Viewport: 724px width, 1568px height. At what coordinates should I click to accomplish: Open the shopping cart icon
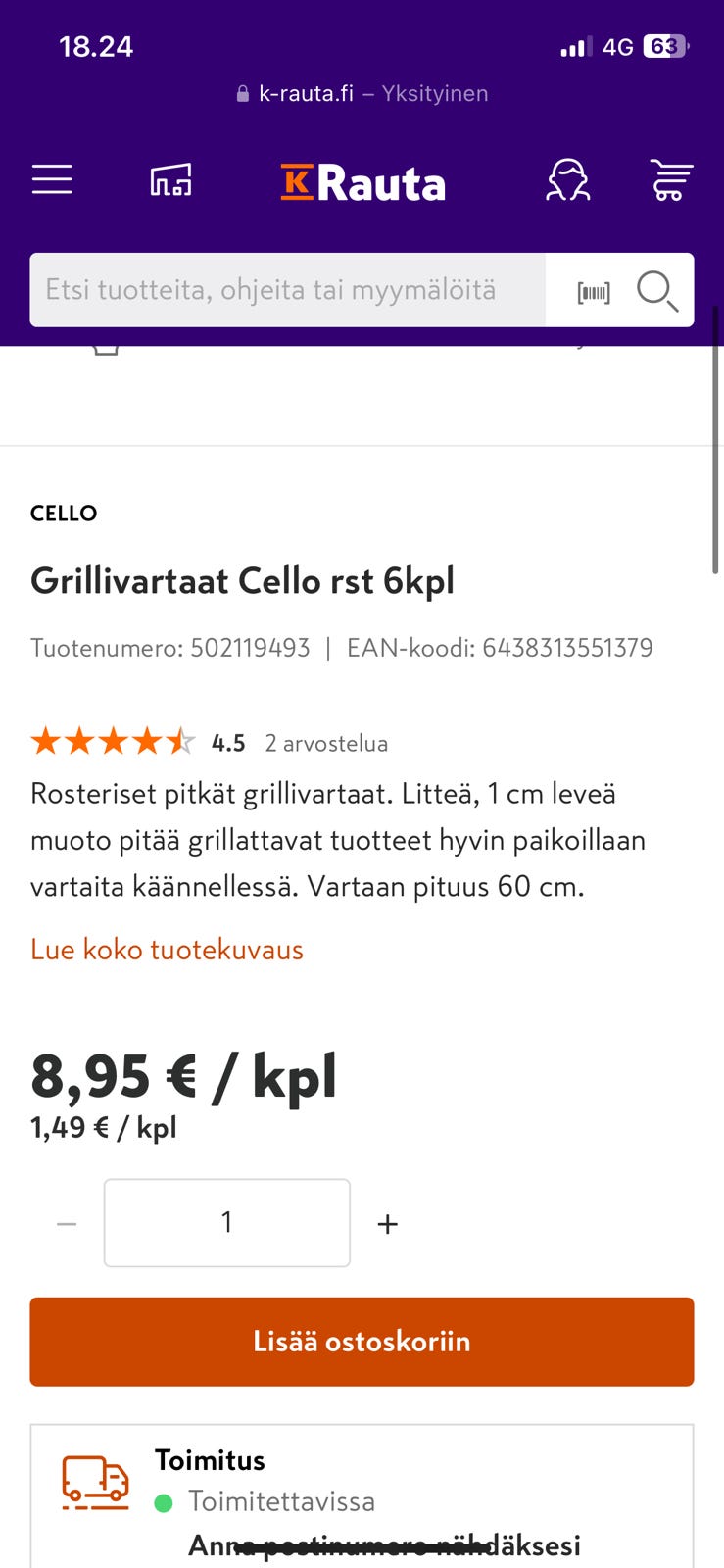(x=672, y=180)
